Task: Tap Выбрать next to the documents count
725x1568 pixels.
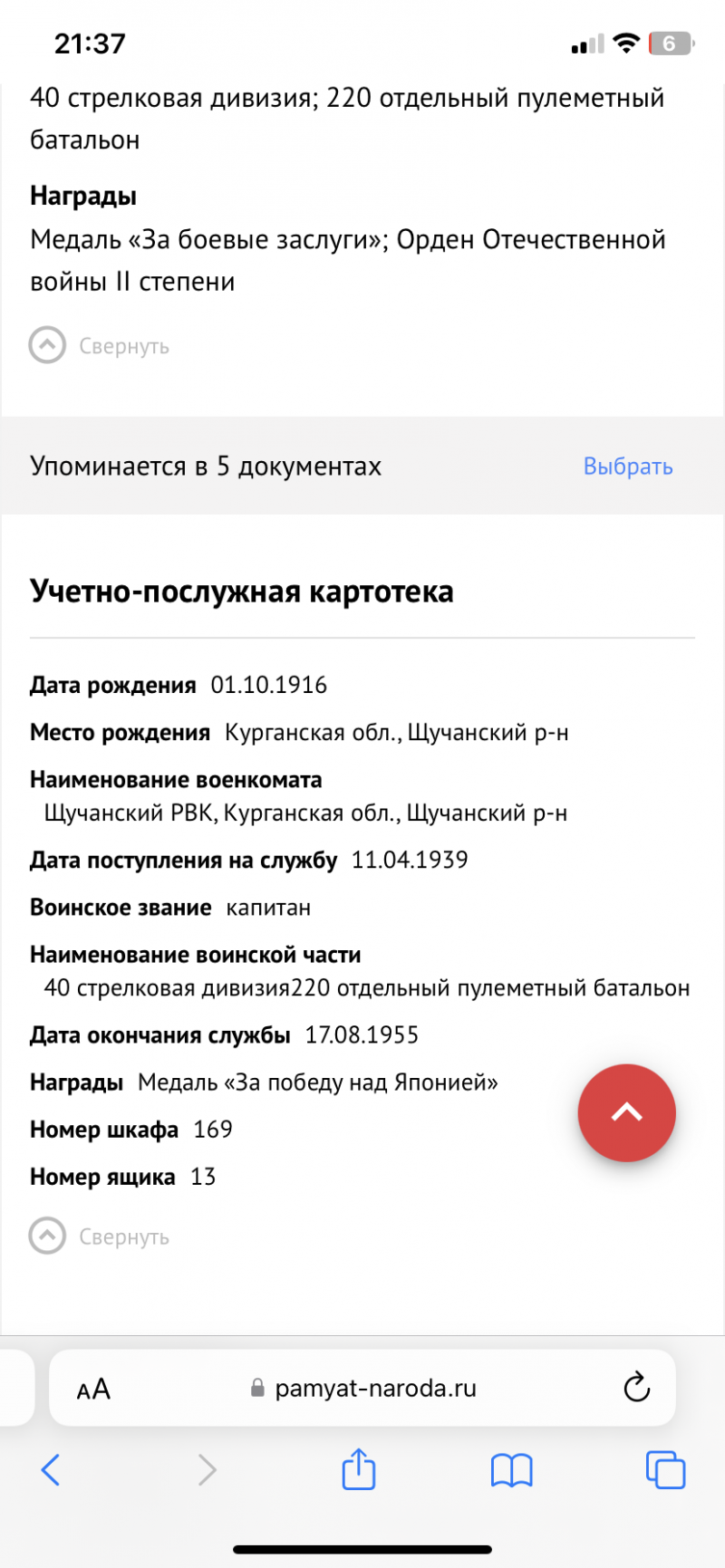Action: 628,467
